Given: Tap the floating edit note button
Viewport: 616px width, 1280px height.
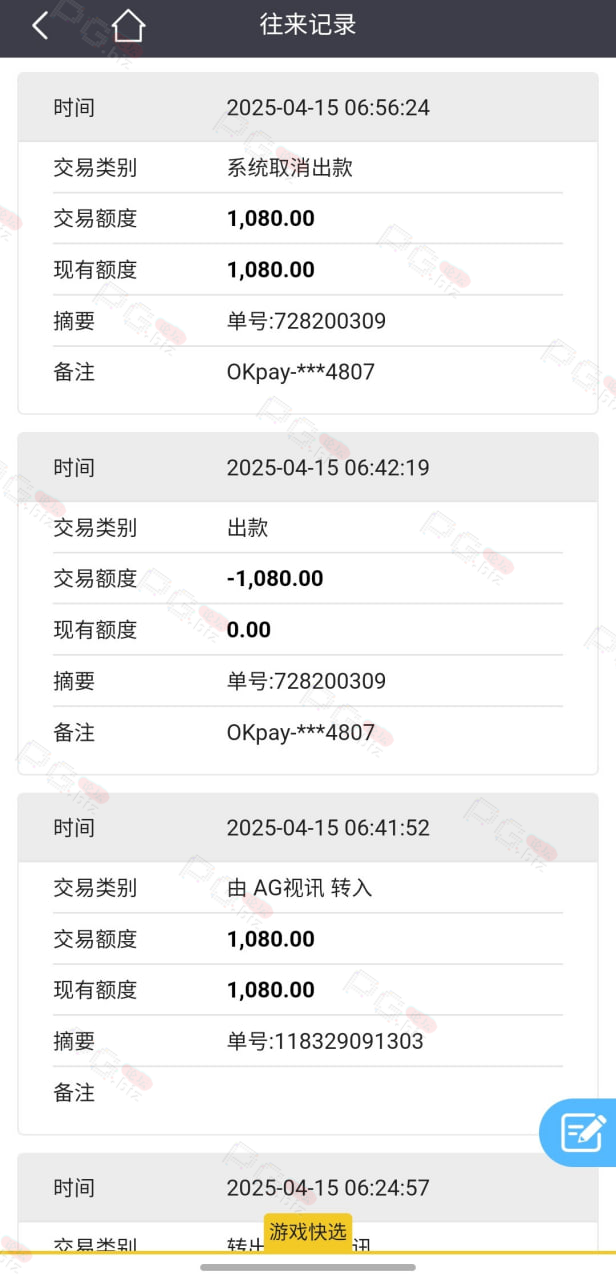Looking at the screenshot, I should (x=581, y=1133).
